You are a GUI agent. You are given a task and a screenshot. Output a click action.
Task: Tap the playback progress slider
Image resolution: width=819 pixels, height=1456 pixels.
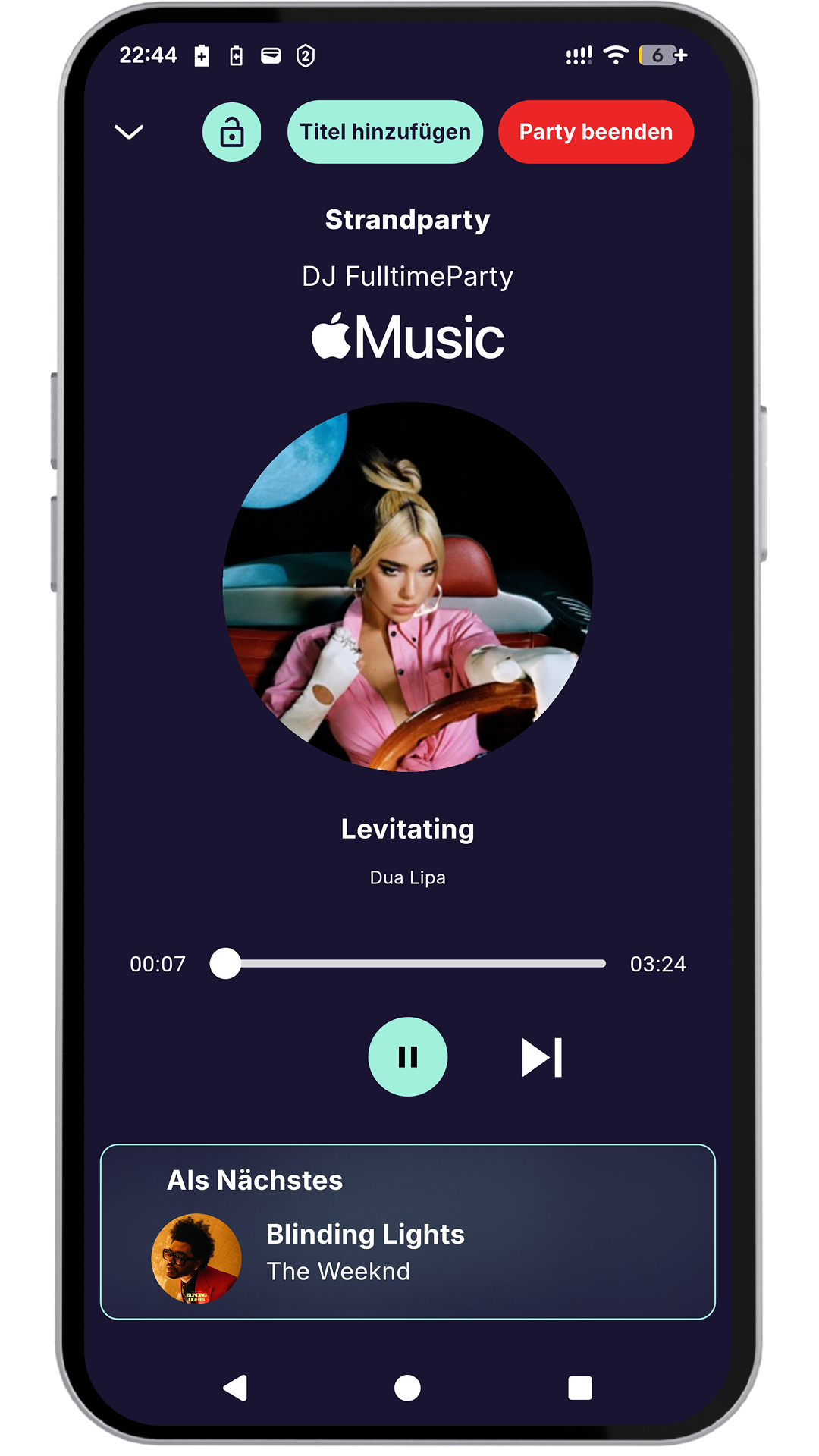[409, 964]
